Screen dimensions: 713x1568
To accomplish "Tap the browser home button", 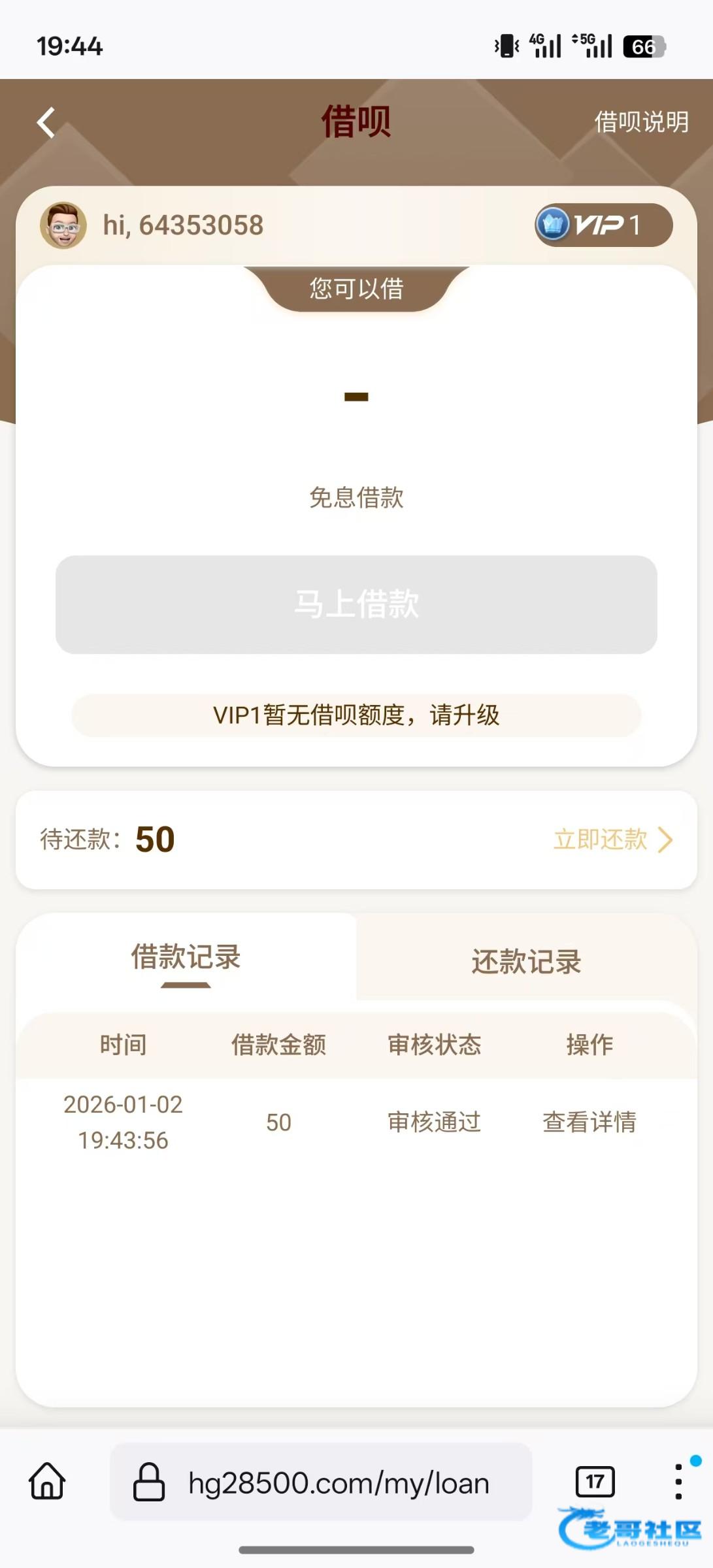I will [48, 1481].
